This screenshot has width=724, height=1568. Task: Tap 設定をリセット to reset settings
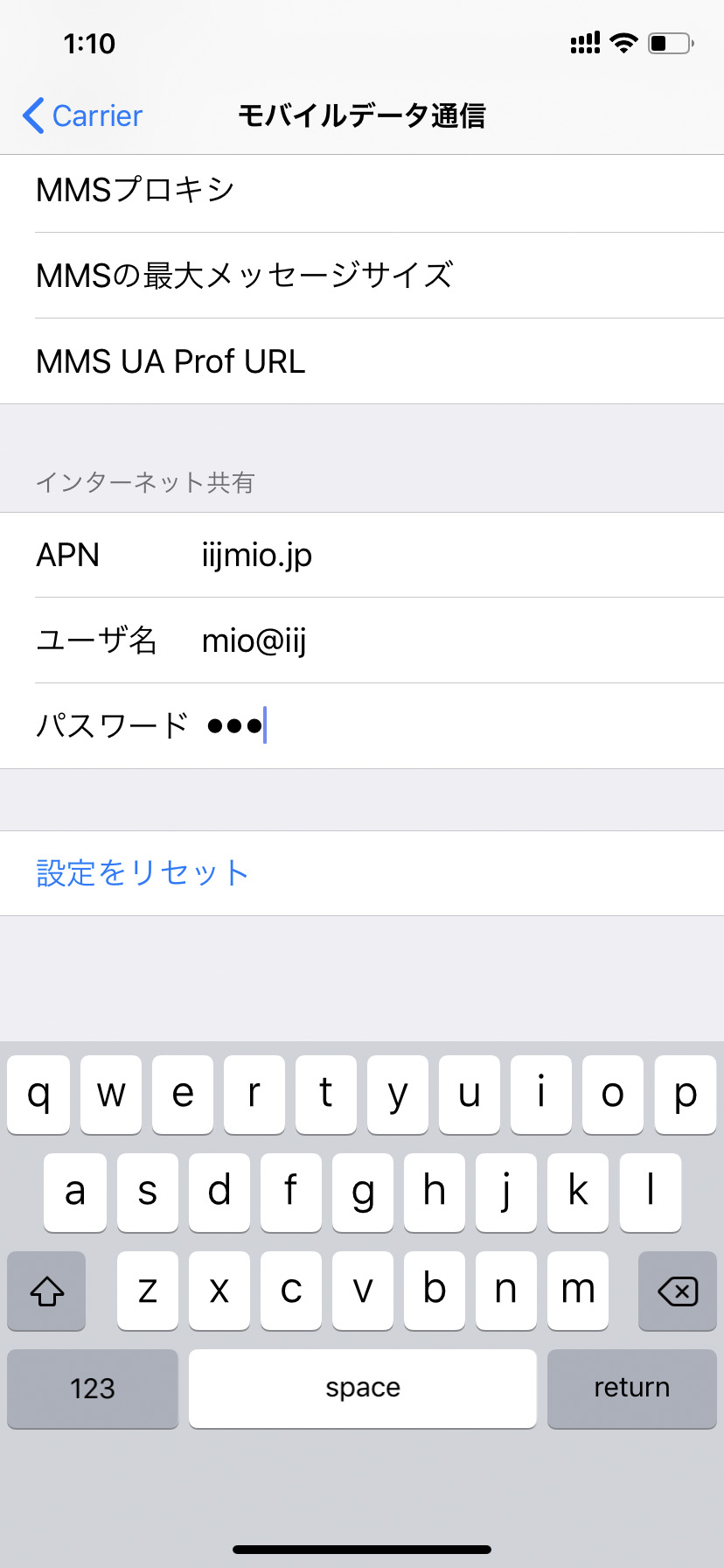tap(143, 873)
